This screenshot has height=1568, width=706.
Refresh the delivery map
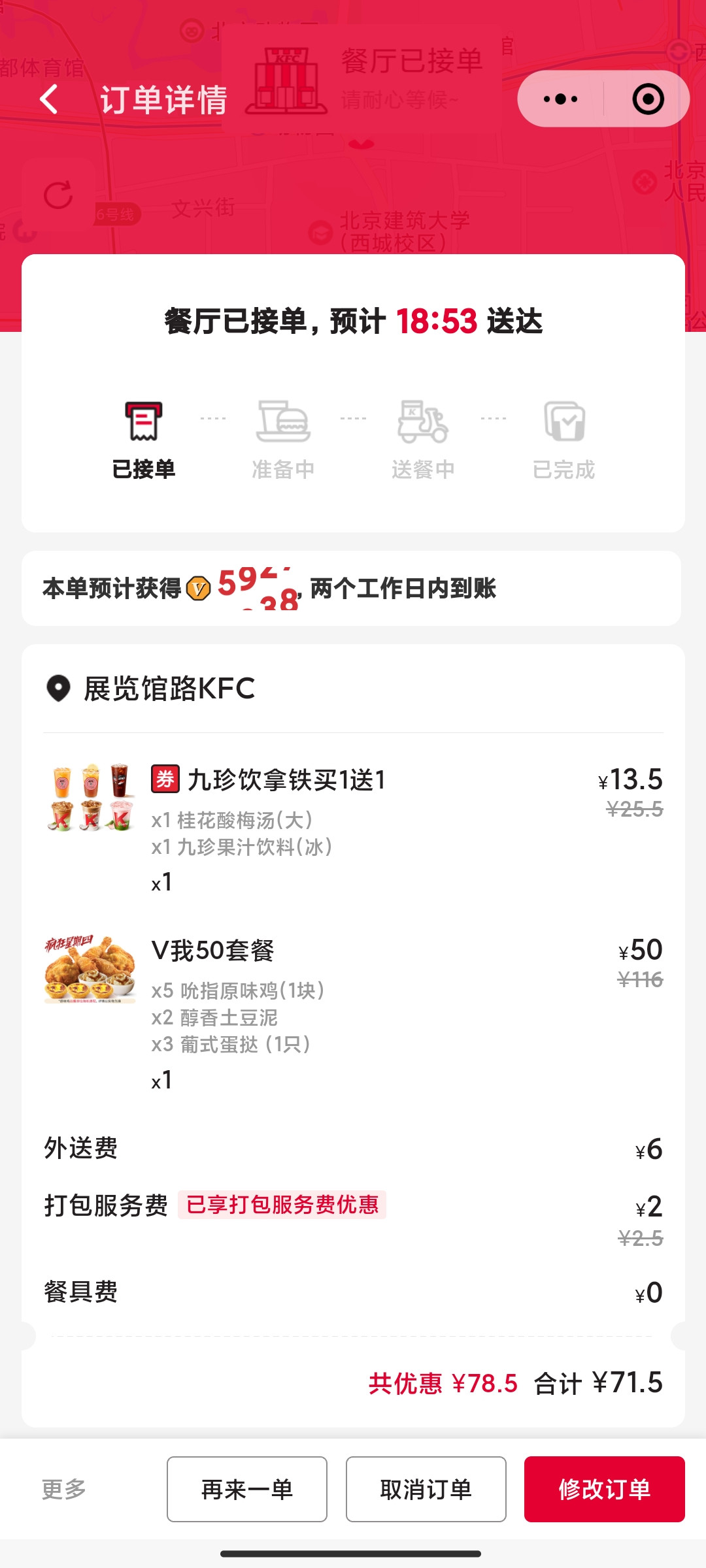[59, 195]
